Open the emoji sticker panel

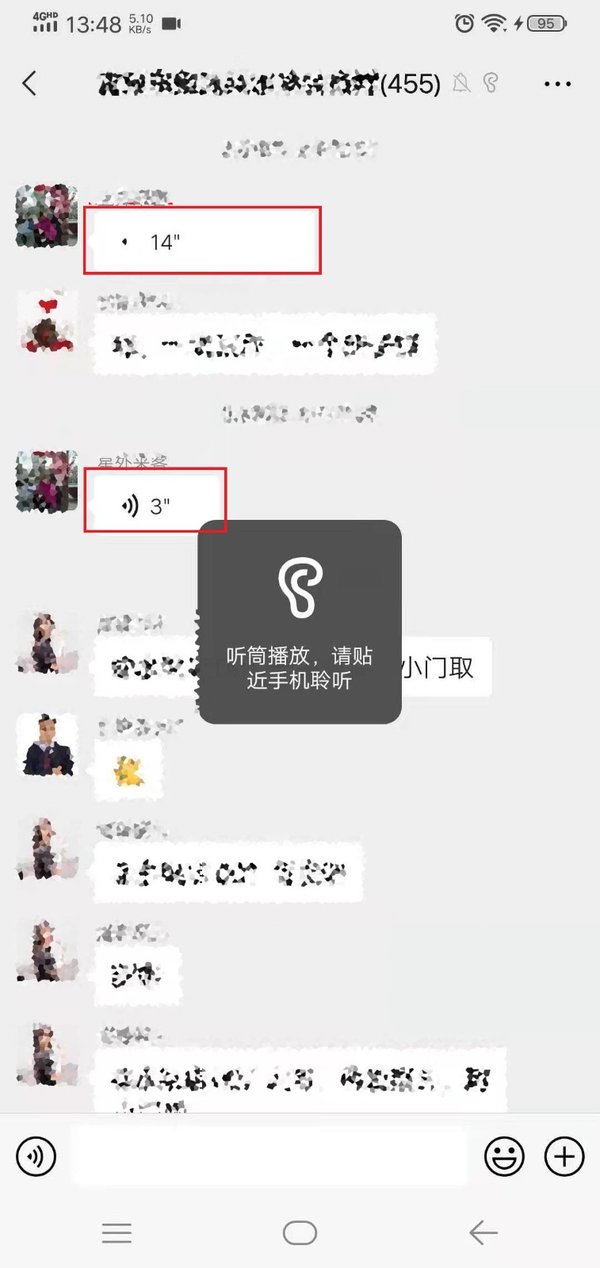(504, 1157)
